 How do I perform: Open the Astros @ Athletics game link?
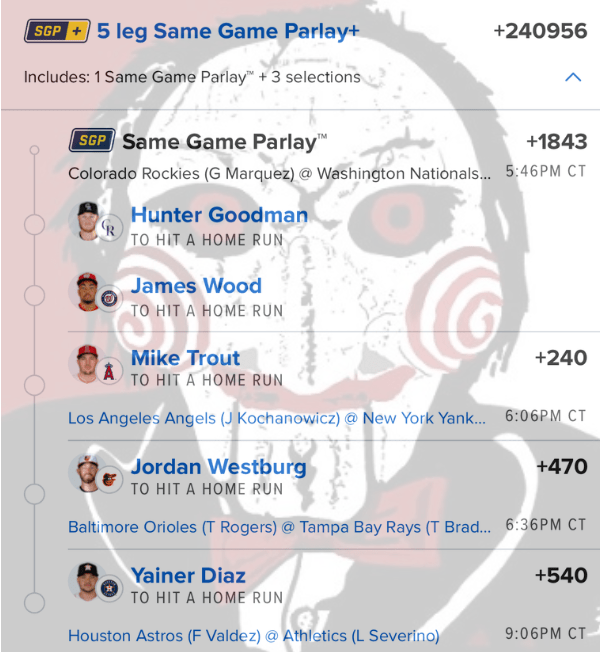pyautogui.click(x=253, y=635)
